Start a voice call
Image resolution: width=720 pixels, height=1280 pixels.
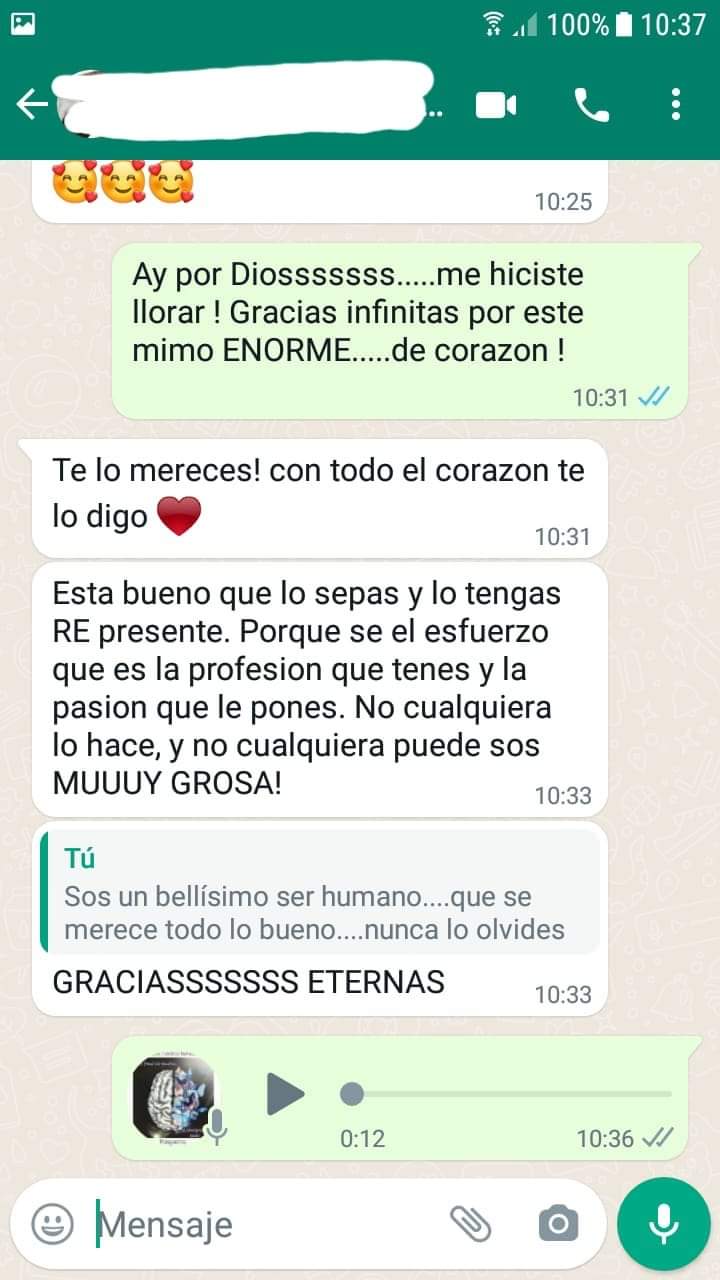pos(591,104)
